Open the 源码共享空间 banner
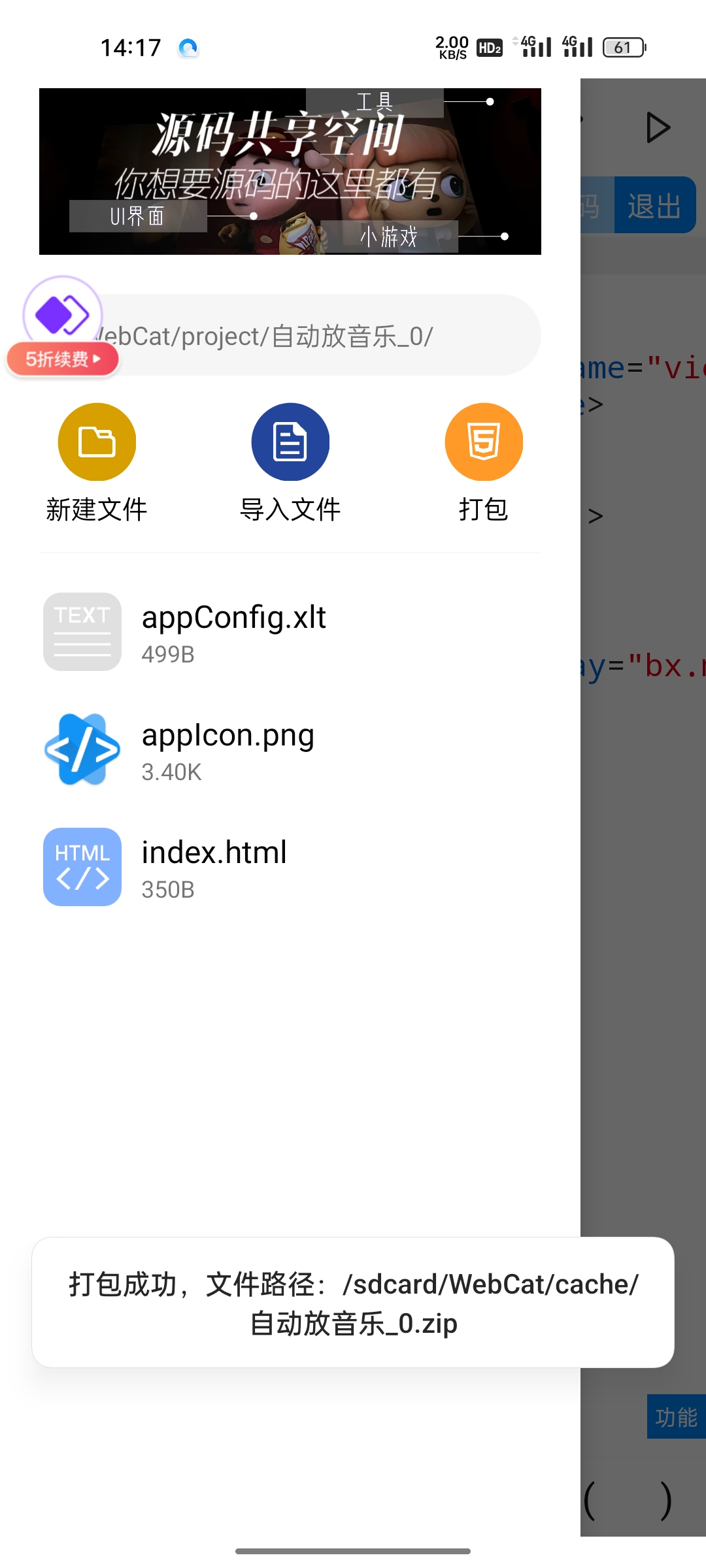Screen dimensions: 706x1568 coord(290,171)
